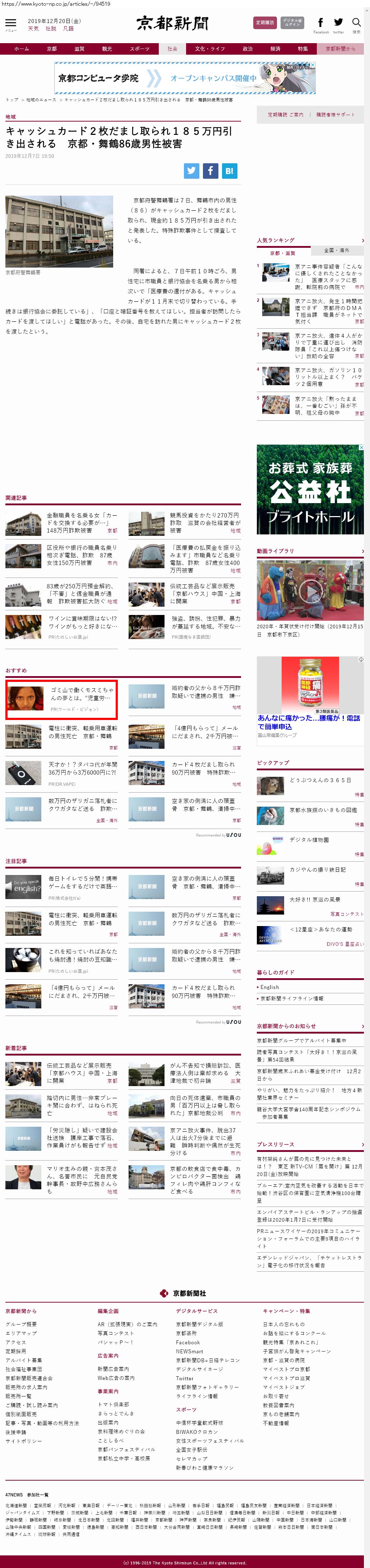Open デジタル版ログイン button

coord(292,23)
